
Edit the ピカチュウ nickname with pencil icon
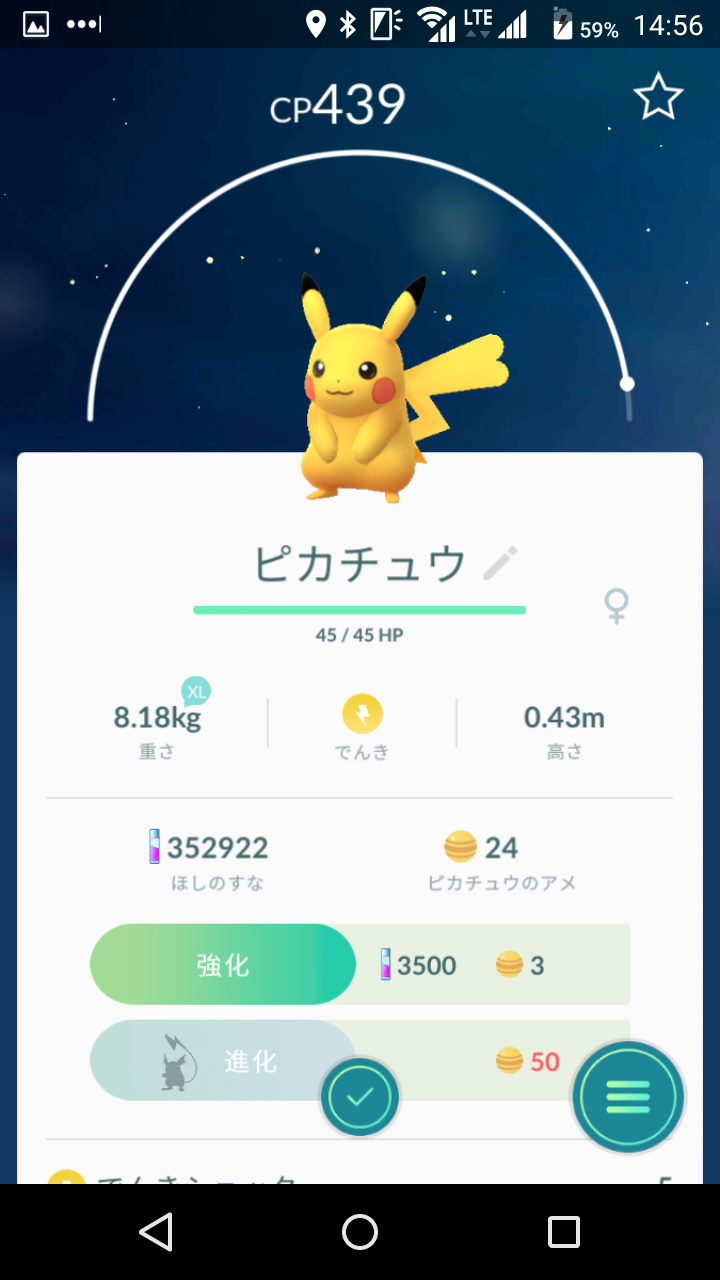pos(500,564)
